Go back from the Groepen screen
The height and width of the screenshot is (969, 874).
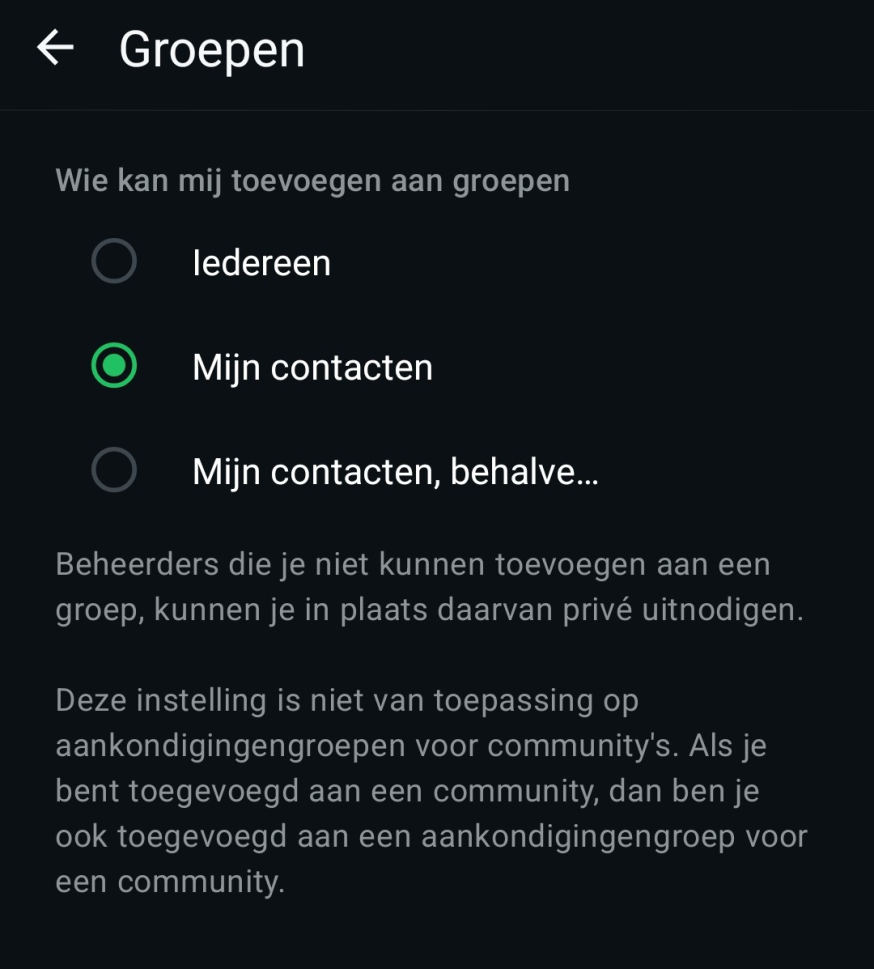coord(55,48)
